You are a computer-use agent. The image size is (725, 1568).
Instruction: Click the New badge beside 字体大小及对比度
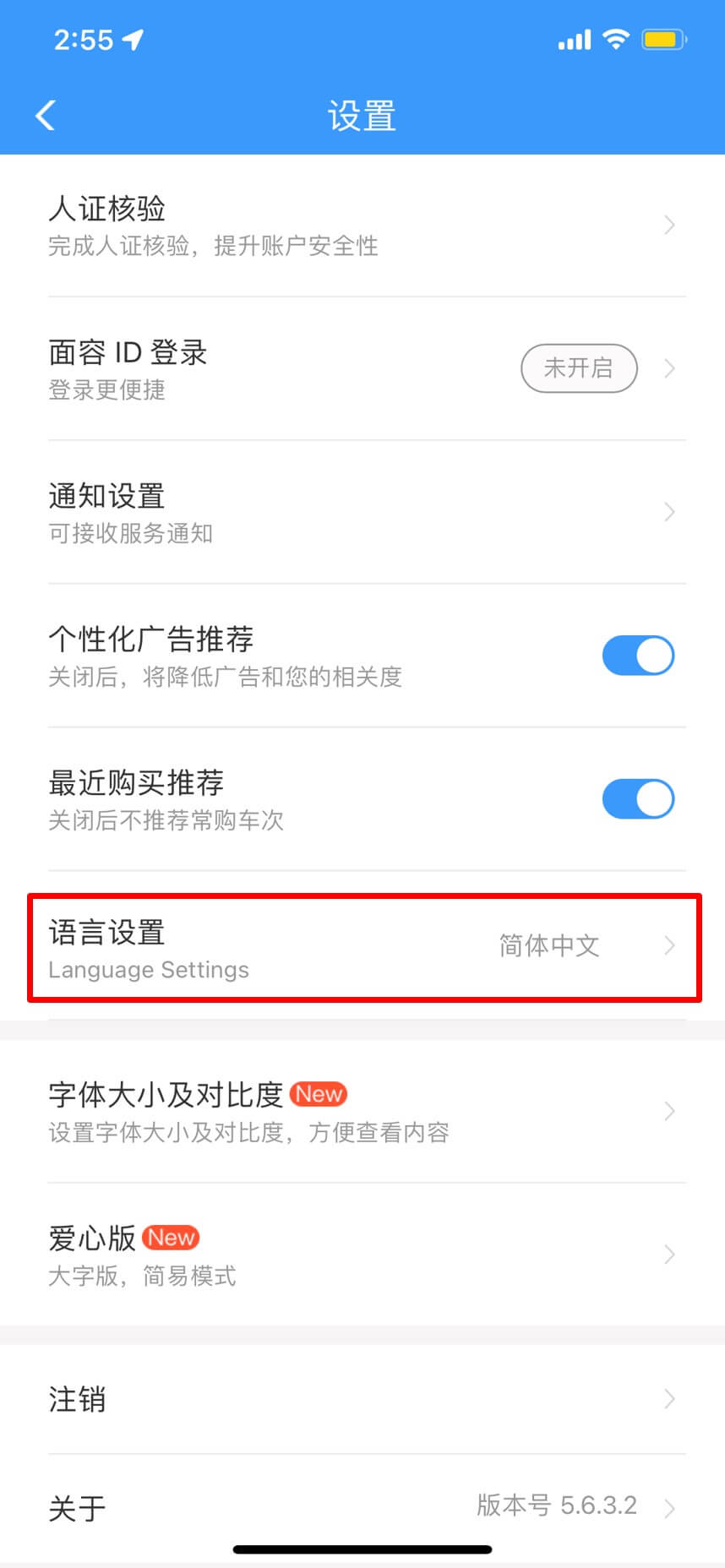click(x=319, y=1094)
